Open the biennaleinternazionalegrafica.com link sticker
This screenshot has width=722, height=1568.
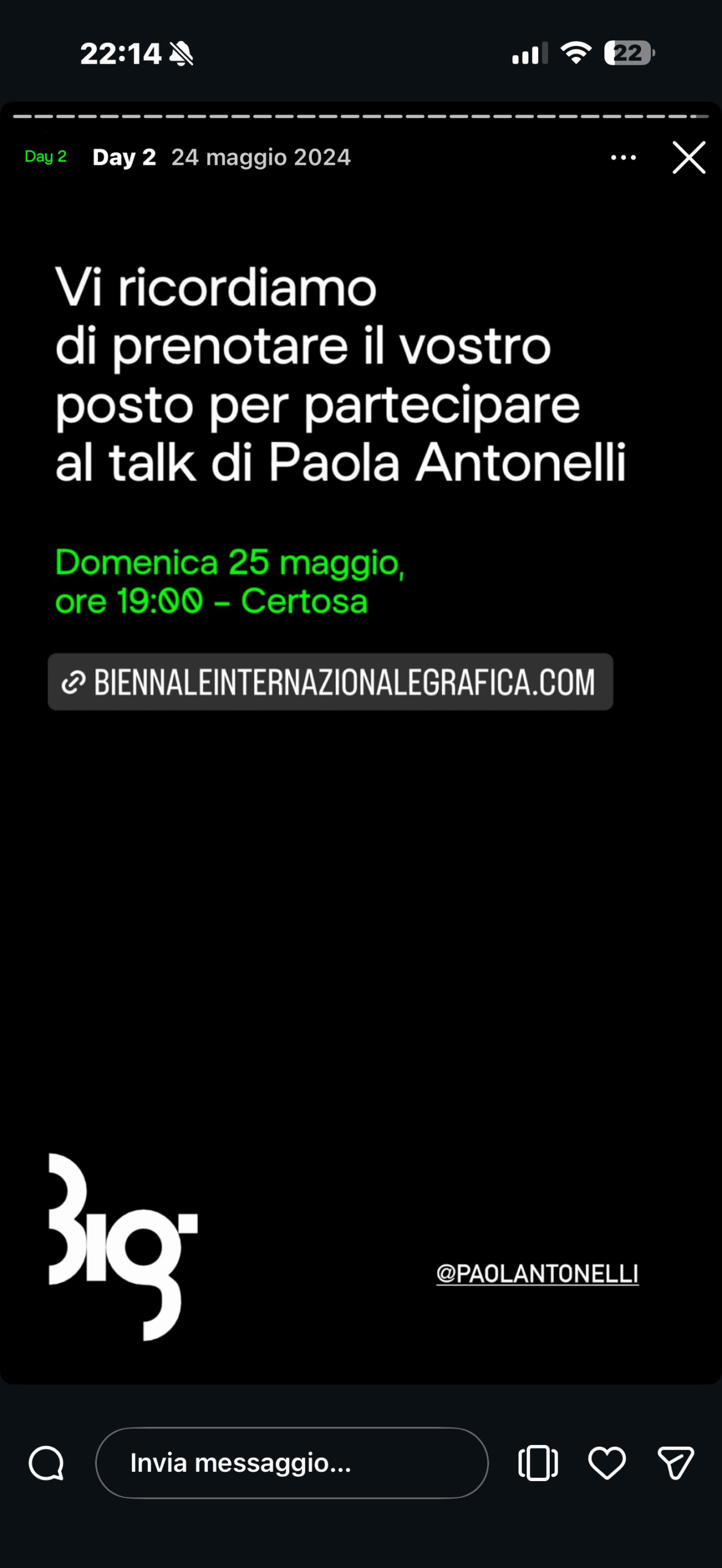[x=330, y=682]
